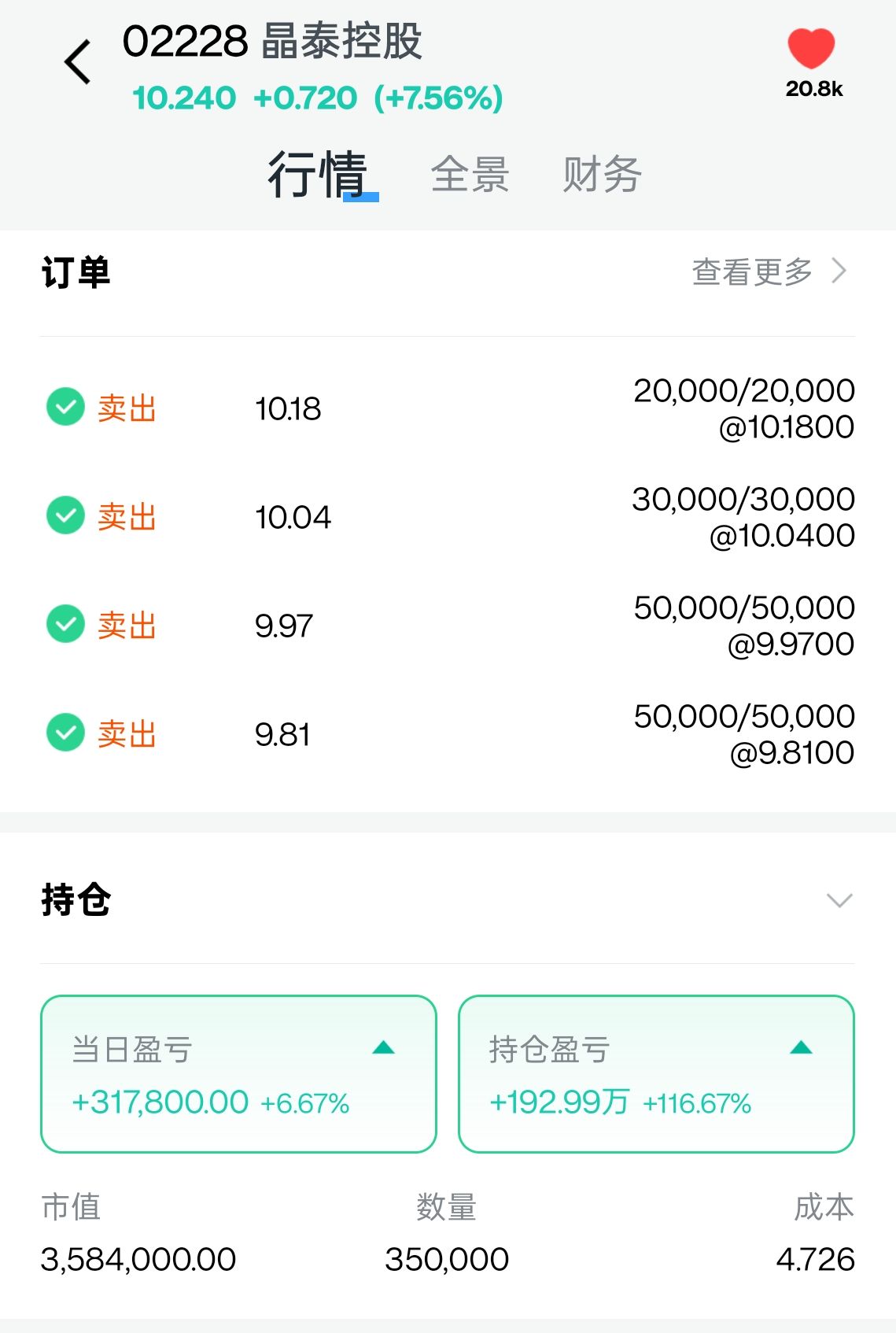
Task: Switch to the 全景 tab
Action: click(x=470, y=174)
